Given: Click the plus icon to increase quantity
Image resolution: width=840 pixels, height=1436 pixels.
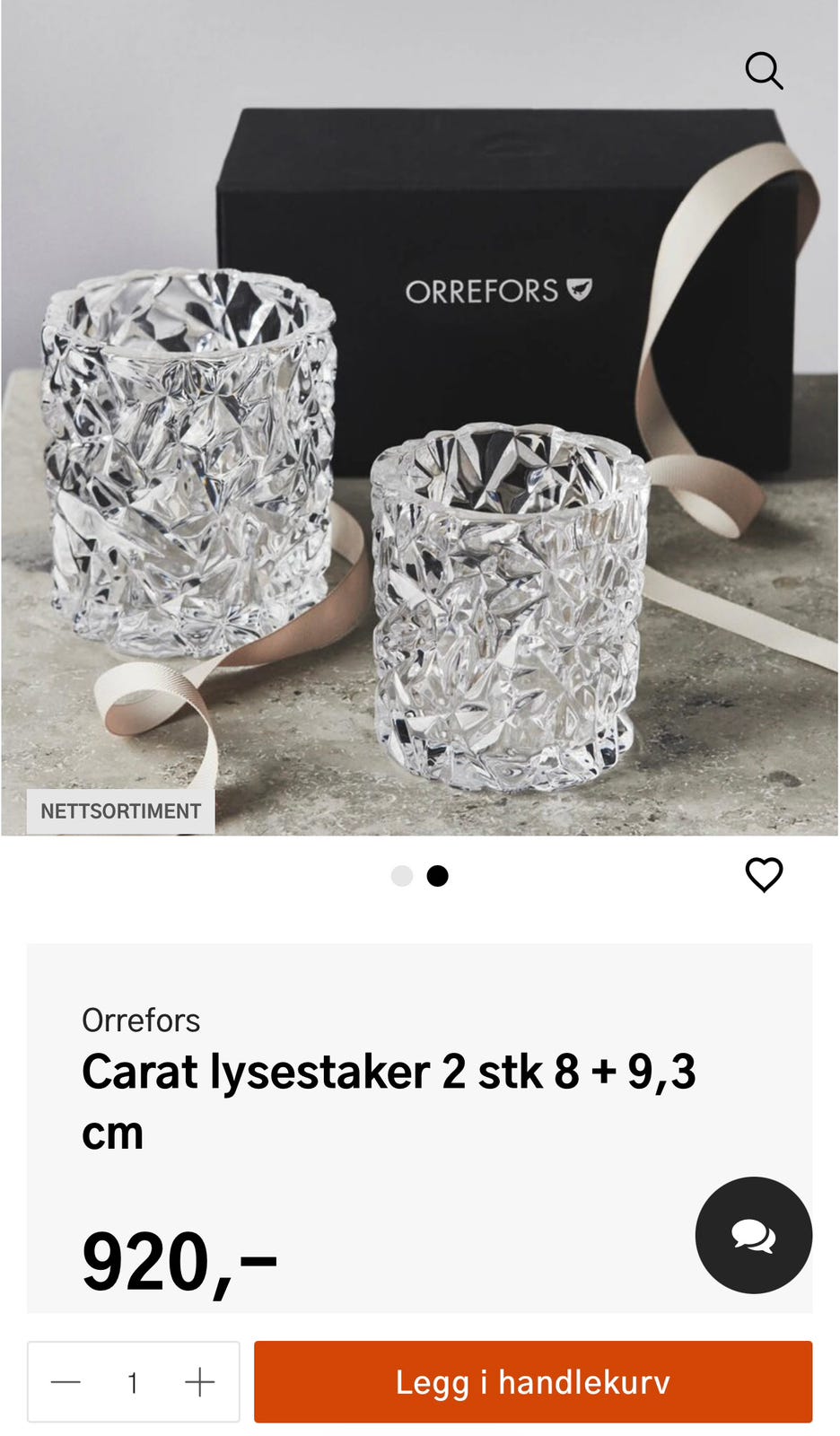Looking at the screenshot, I should click(198, 1382).
